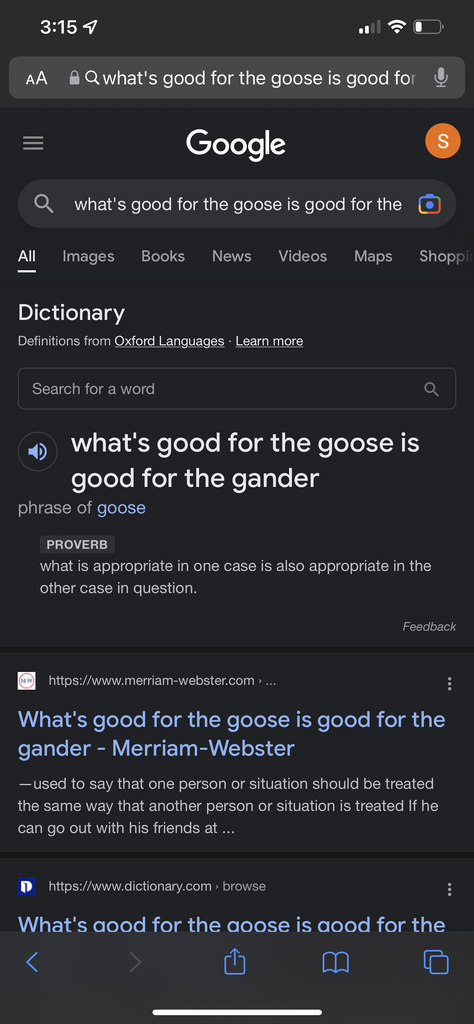Image resolution: width=474 pixels, height=1024 pixels.
Task: Open the Google hamburger menu
Action: pos(33,142)
